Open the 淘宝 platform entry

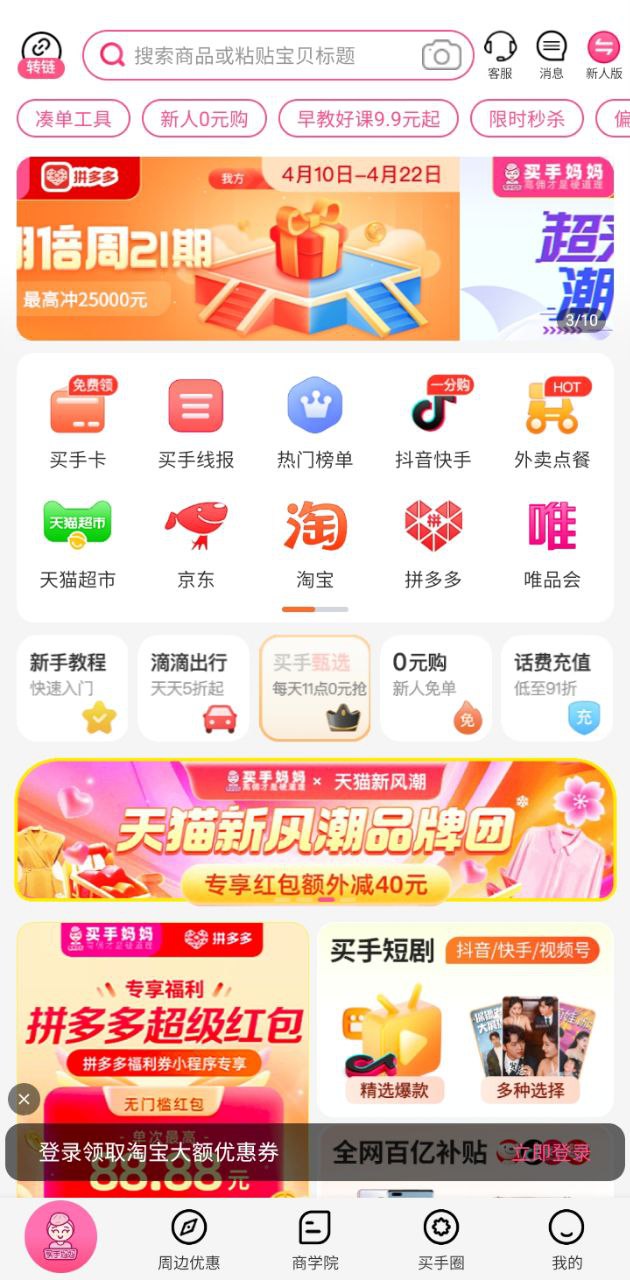tap(315, 543)
